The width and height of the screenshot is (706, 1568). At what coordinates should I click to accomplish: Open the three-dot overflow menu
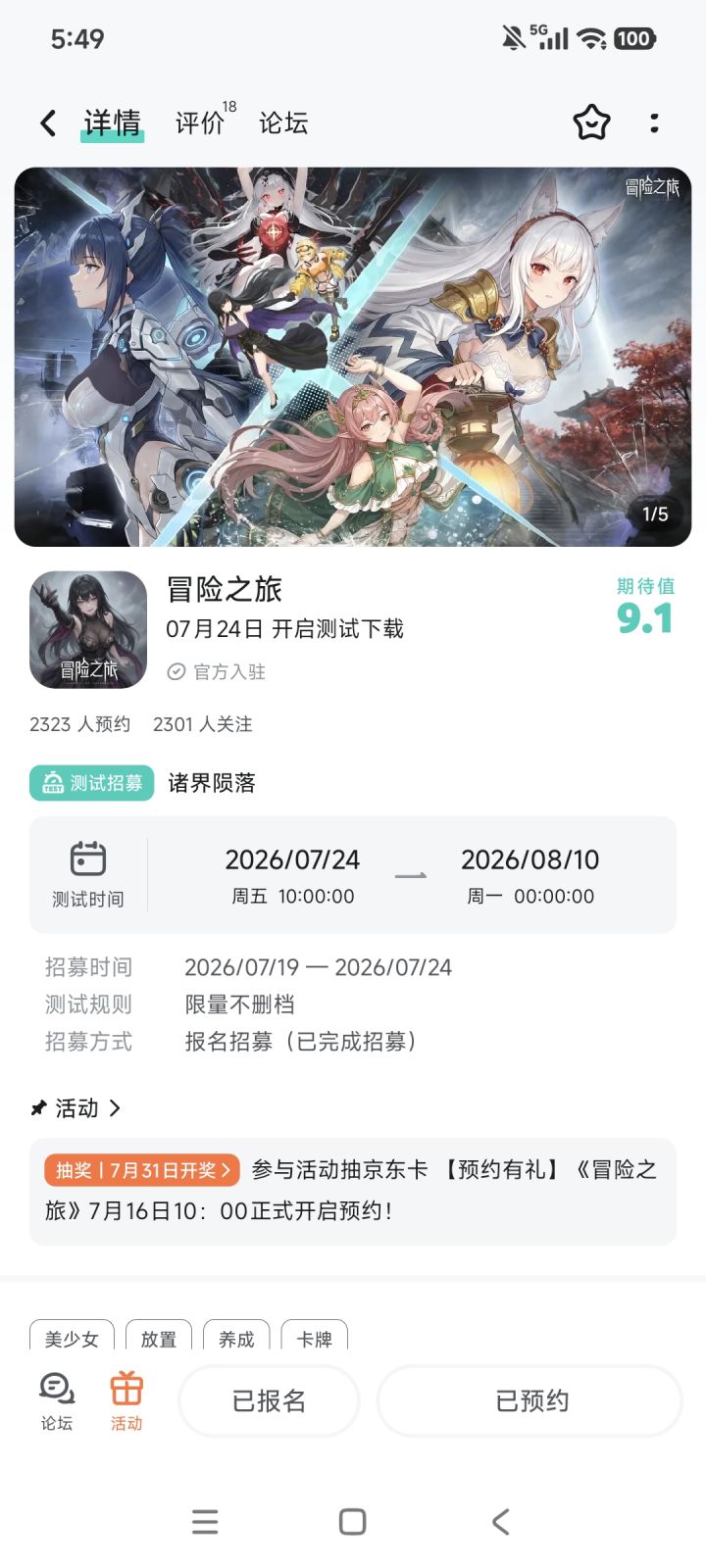click(x=654, y=123)
